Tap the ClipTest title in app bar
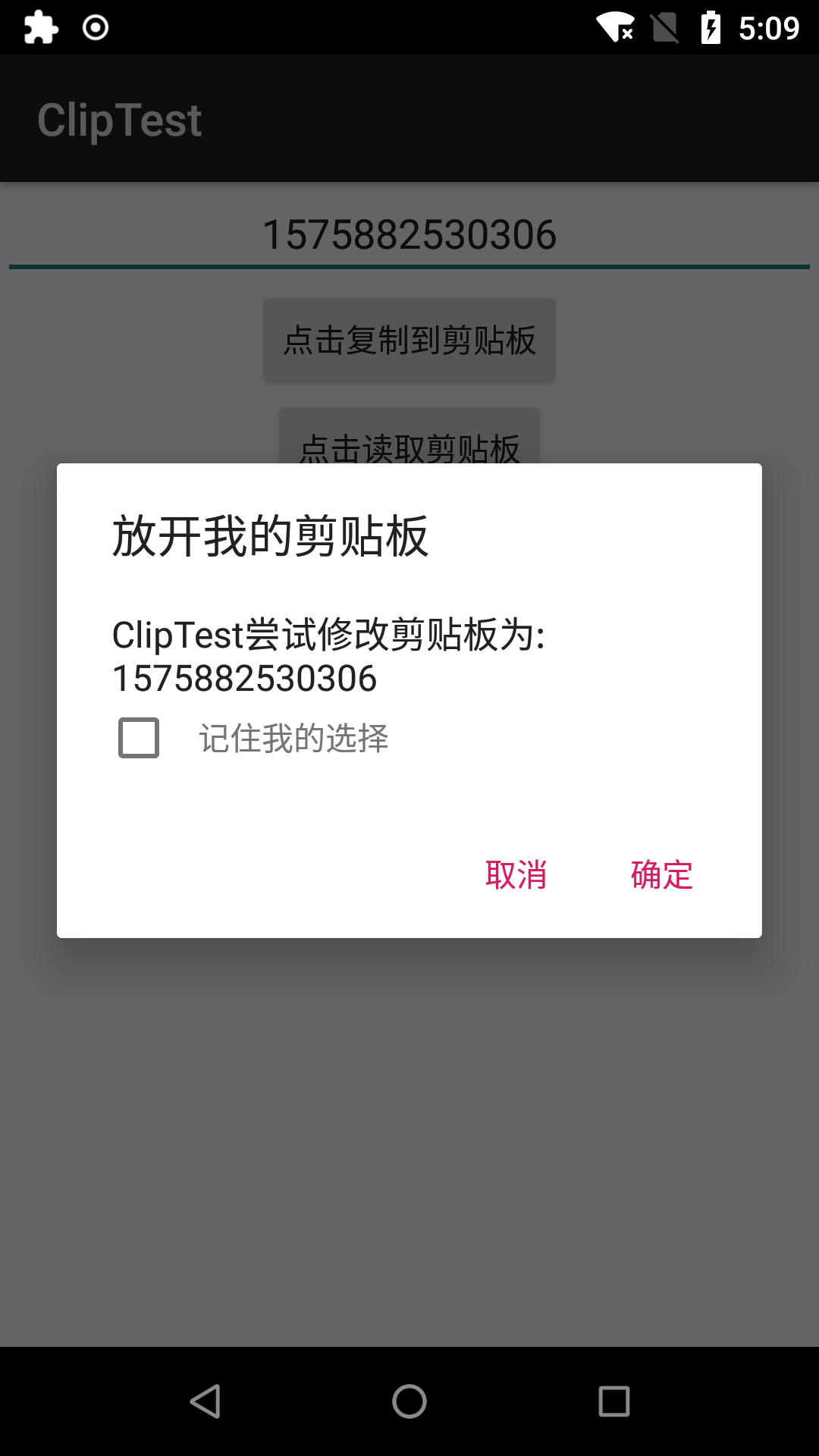The height and width of the screenshot is (1456, 819). (x=120, y=119)
